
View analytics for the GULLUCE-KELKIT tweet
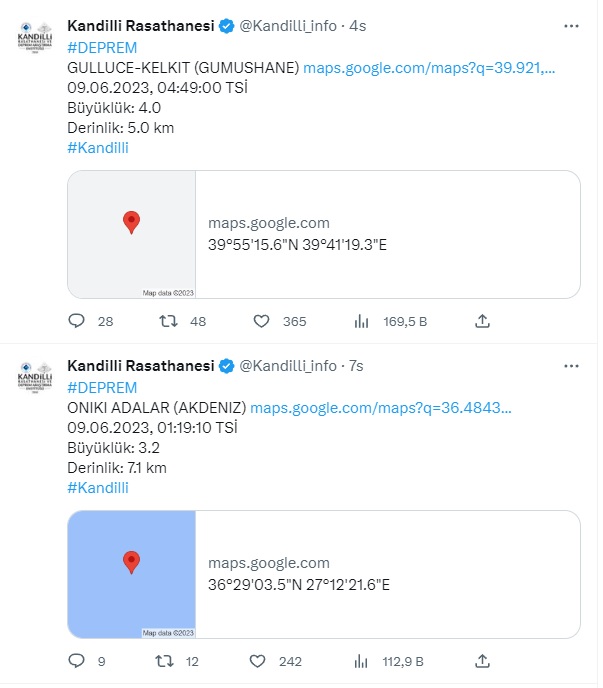[362, 321]
